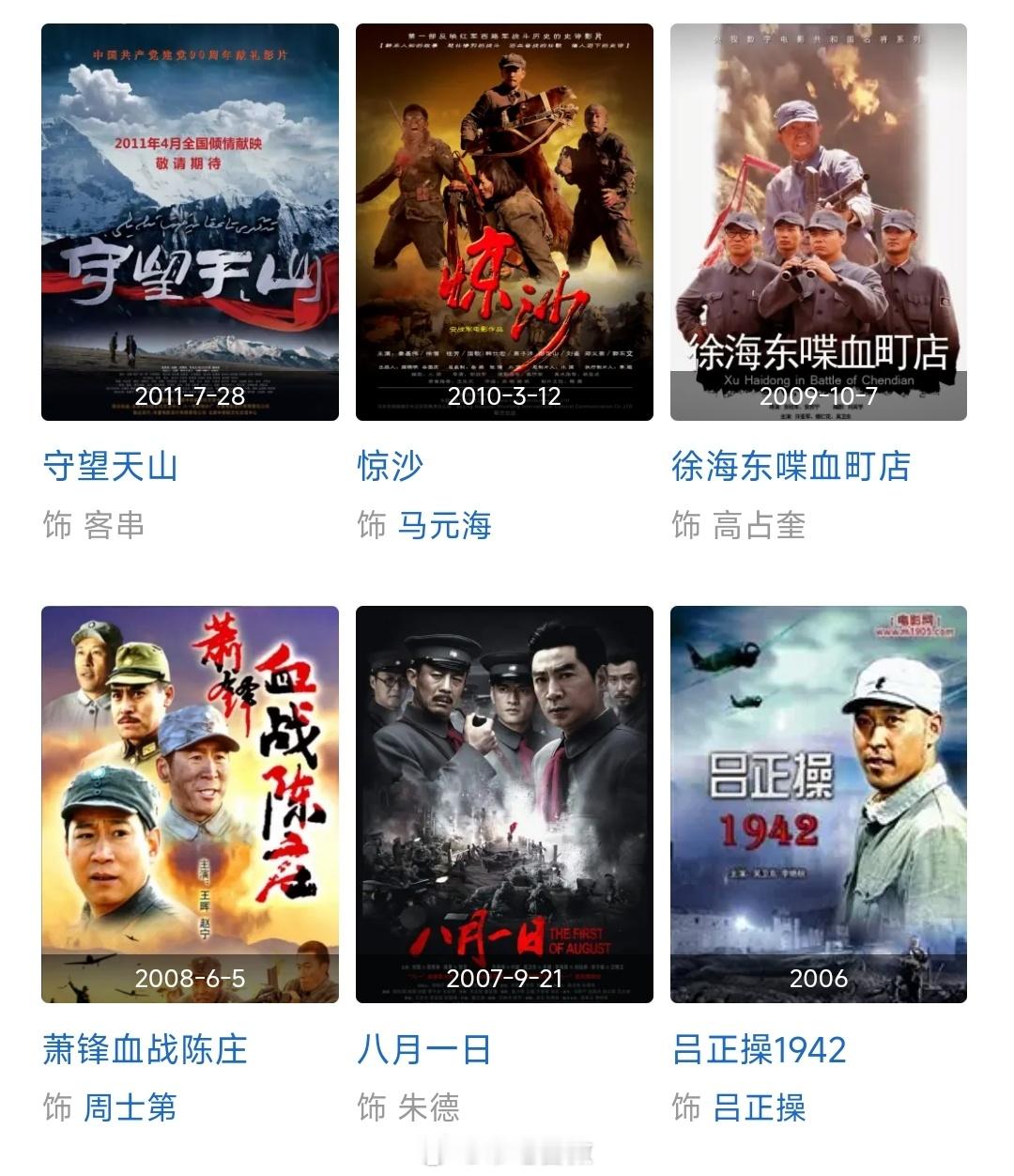Viewport: 1014px width, 1176px height.
Task: Open the 周士第 role link
Action: (131, 1107)
